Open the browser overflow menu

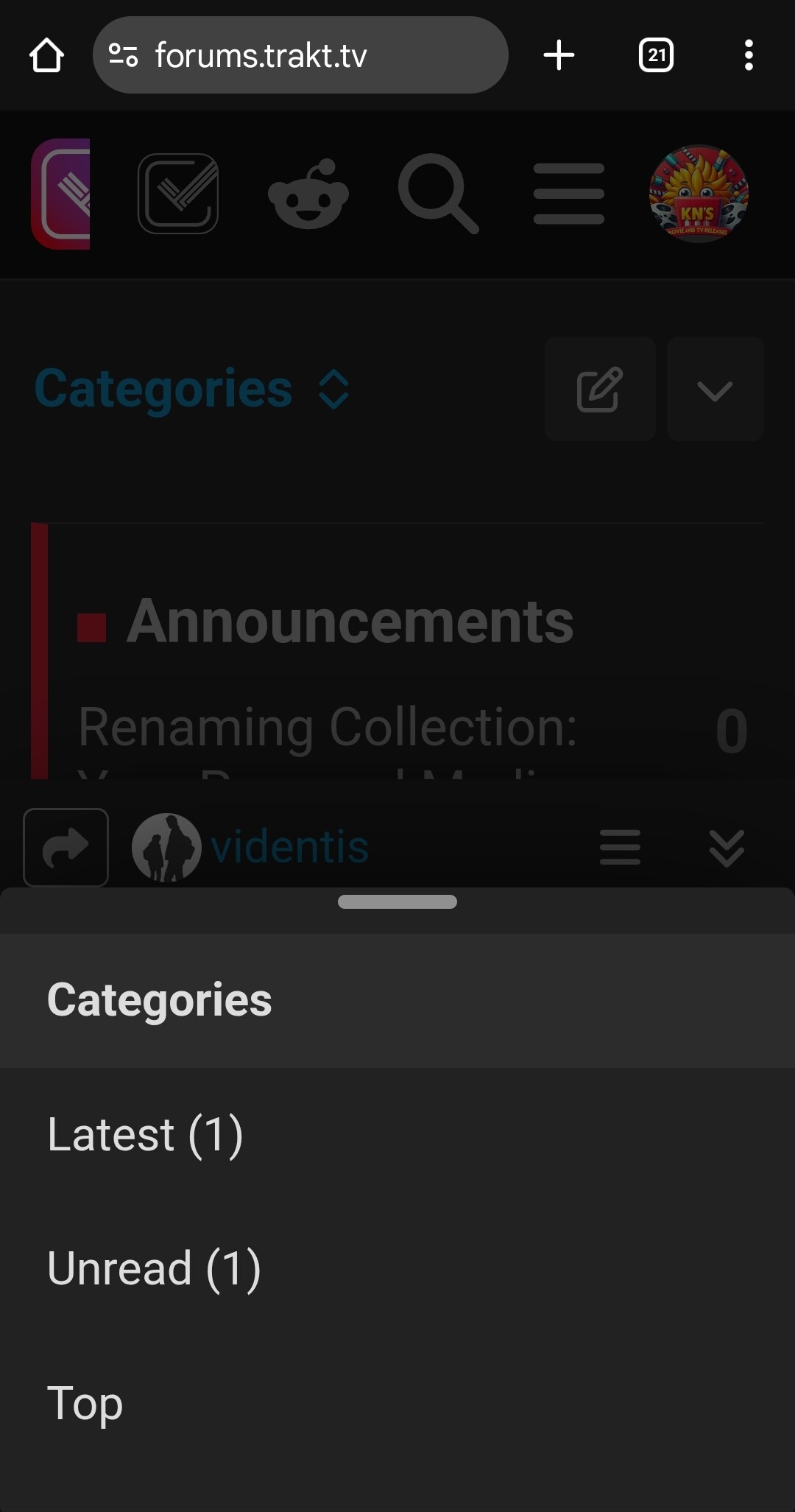749,55
